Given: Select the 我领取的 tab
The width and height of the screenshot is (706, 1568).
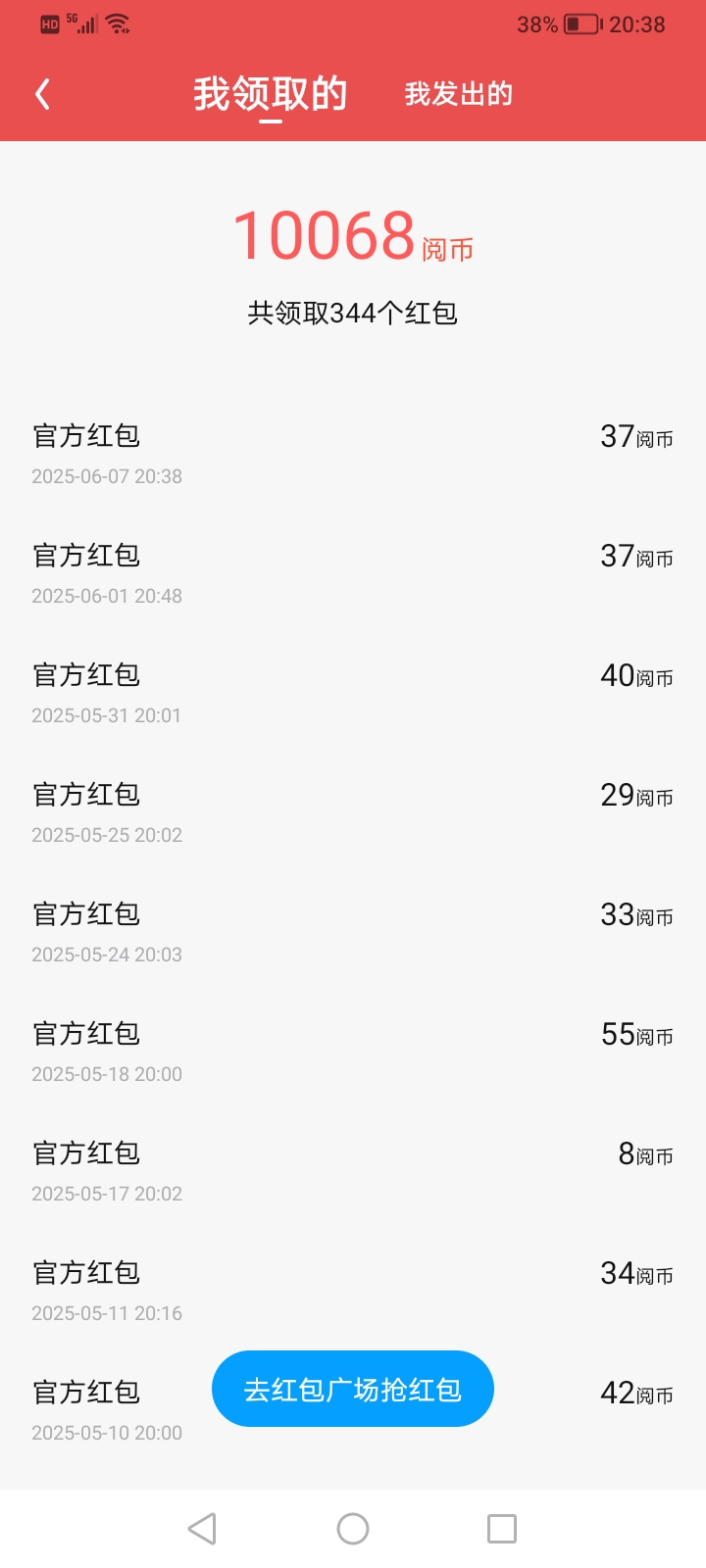Looking at the screenshot, I should 271,94.
